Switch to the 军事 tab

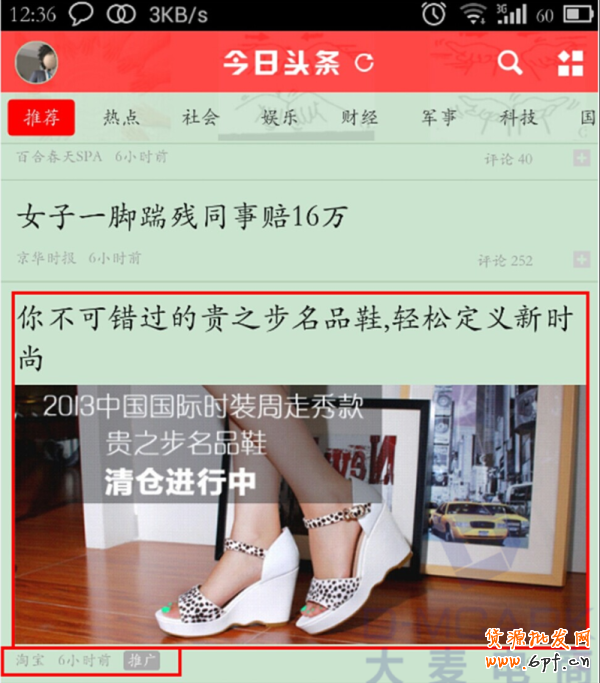[x=439, y=118]
